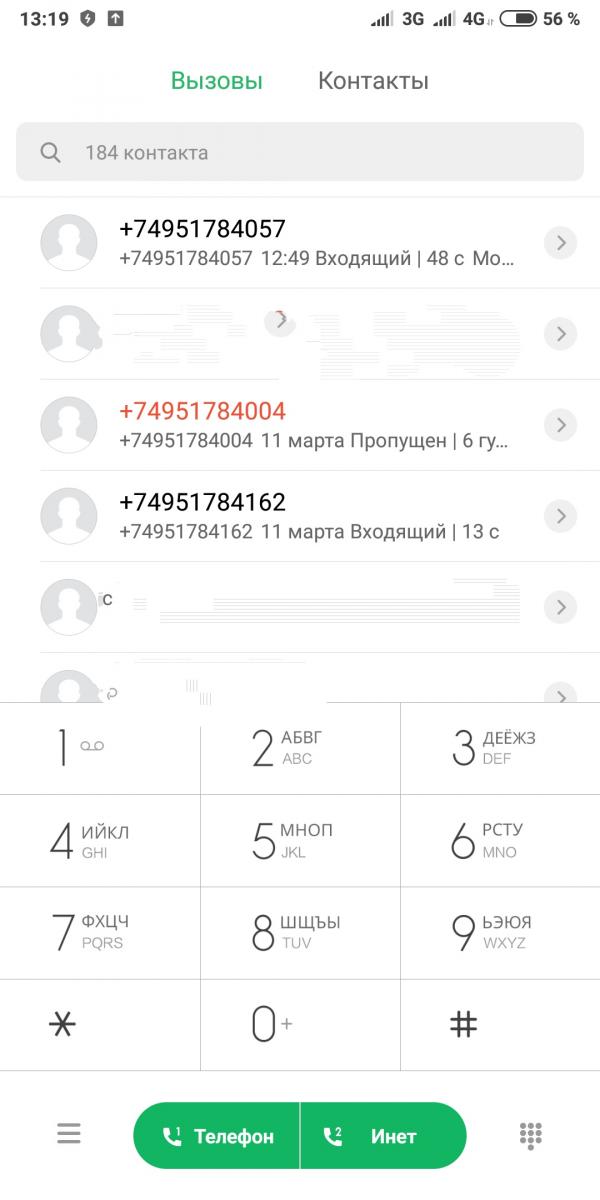Viewport: 600px width, 1200px height.
Task: Open details chevron for +74951784057
Action: click(562, 242)
